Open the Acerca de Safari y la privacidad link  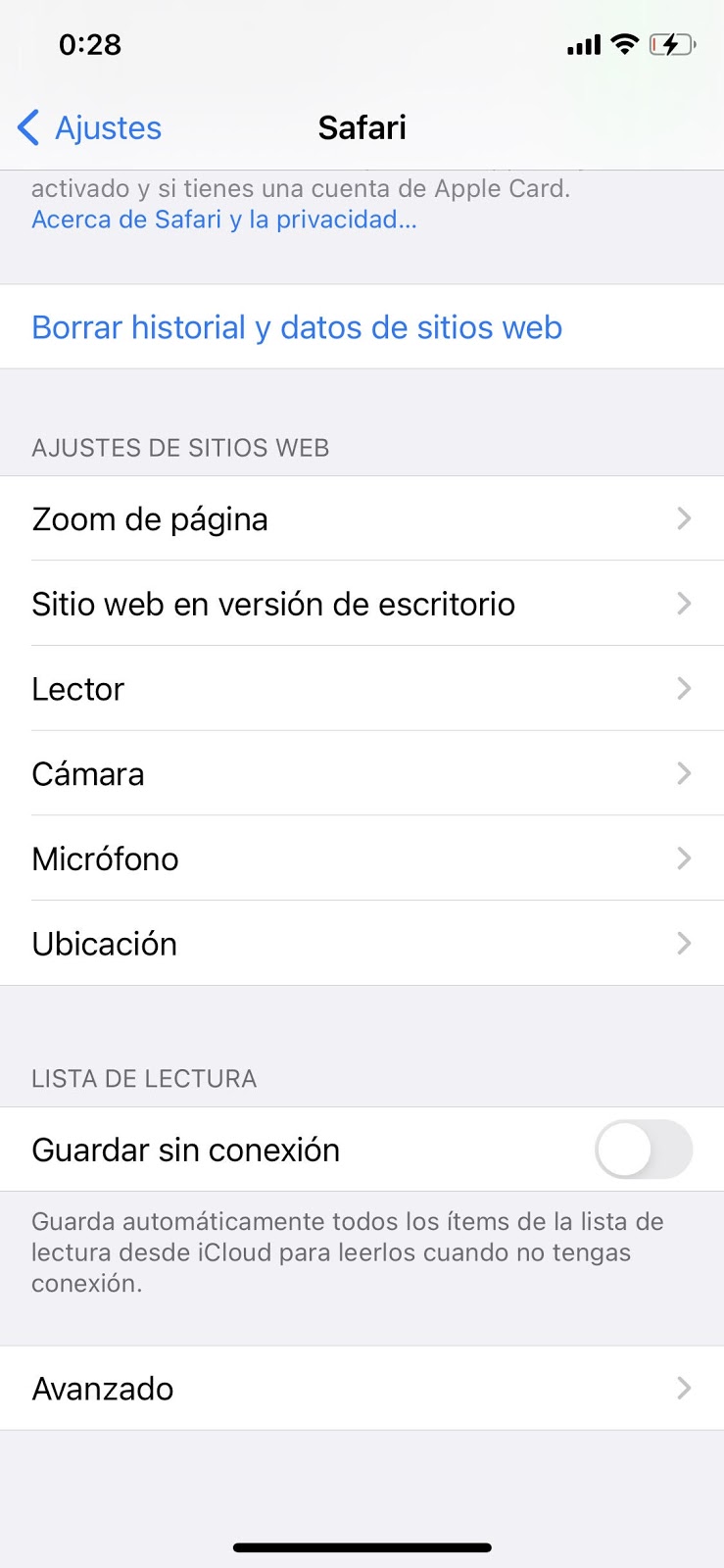pos(224,220)
